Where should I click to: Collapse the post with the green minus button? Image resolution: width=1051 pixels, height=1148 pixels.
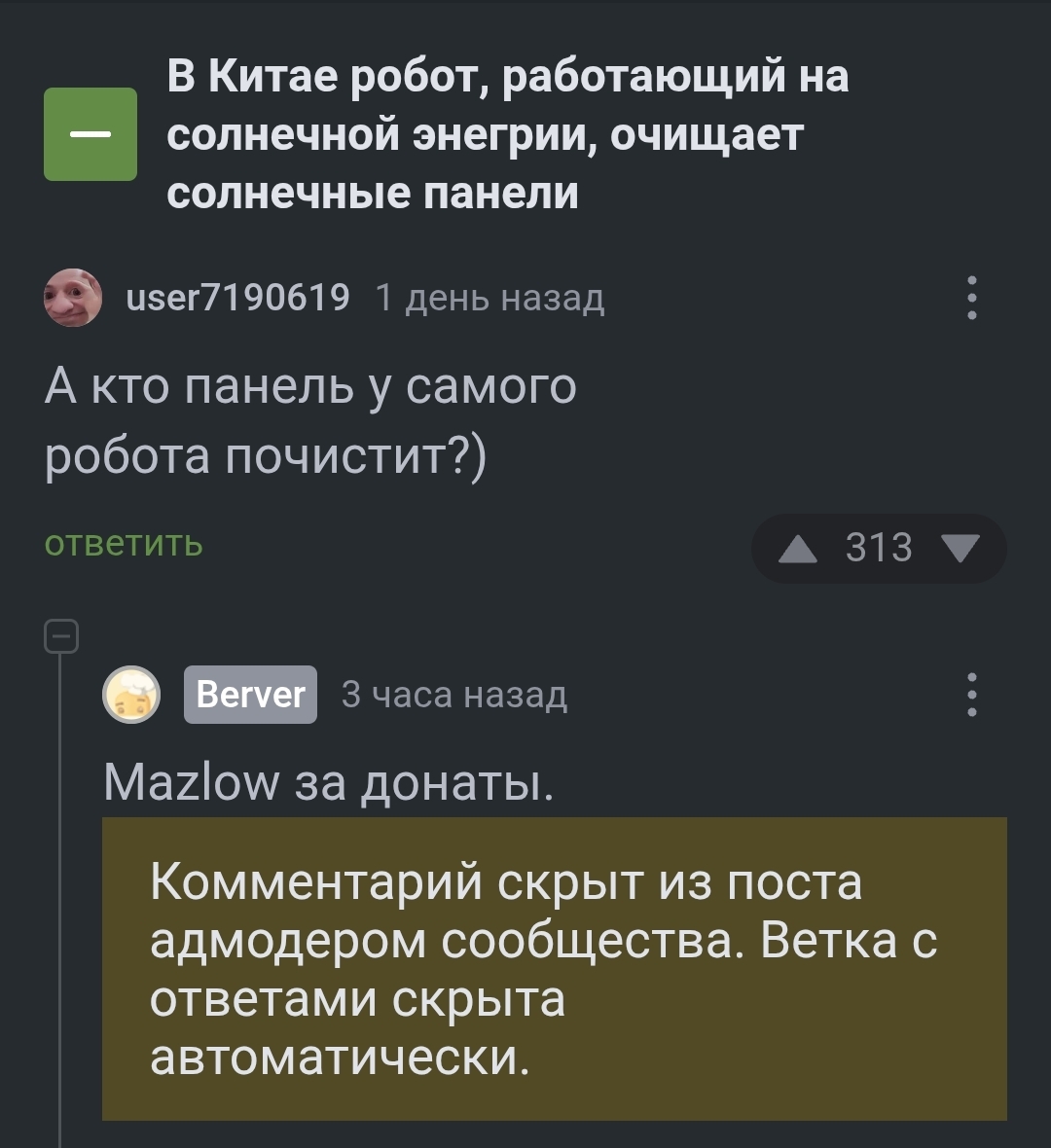pos(90,134)
